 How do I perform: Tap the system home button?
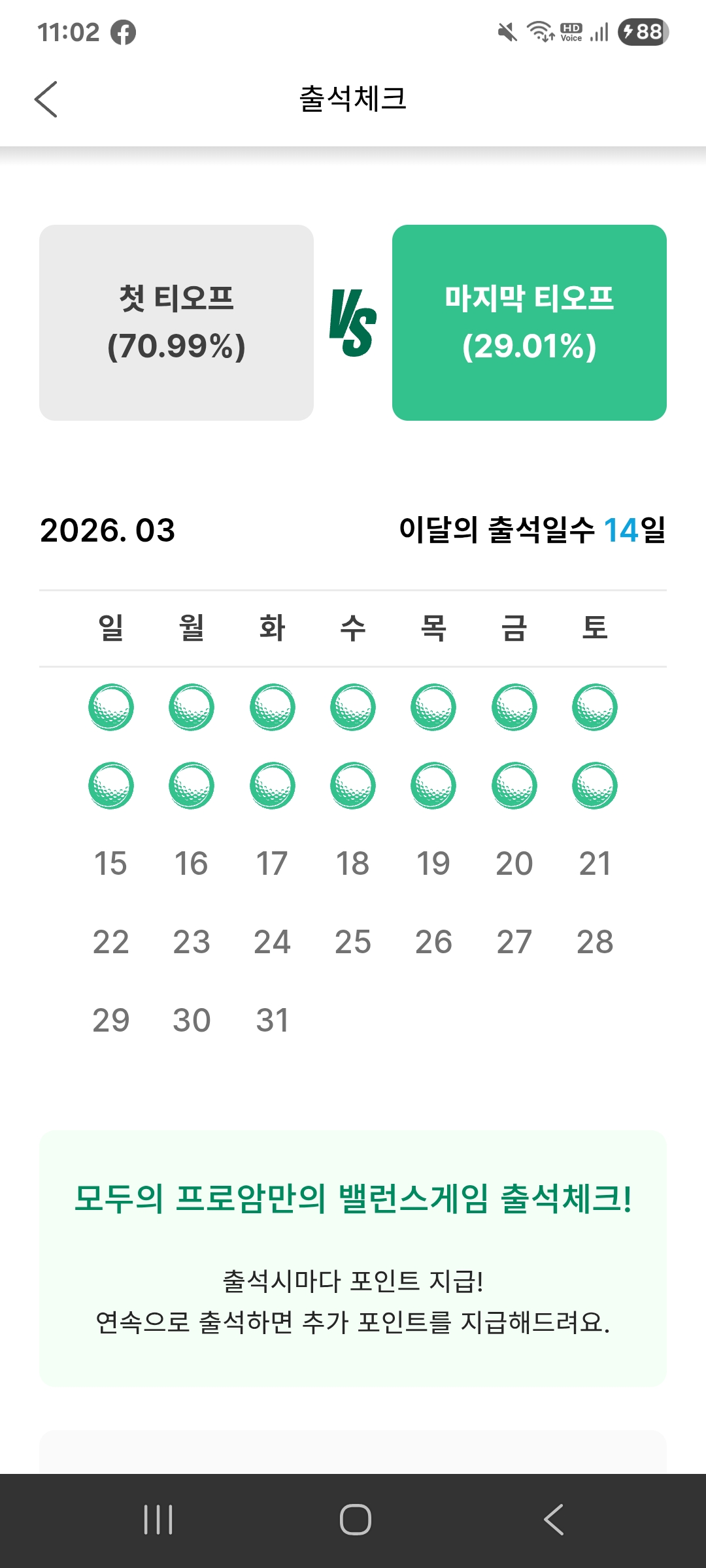pos(355,1520)
